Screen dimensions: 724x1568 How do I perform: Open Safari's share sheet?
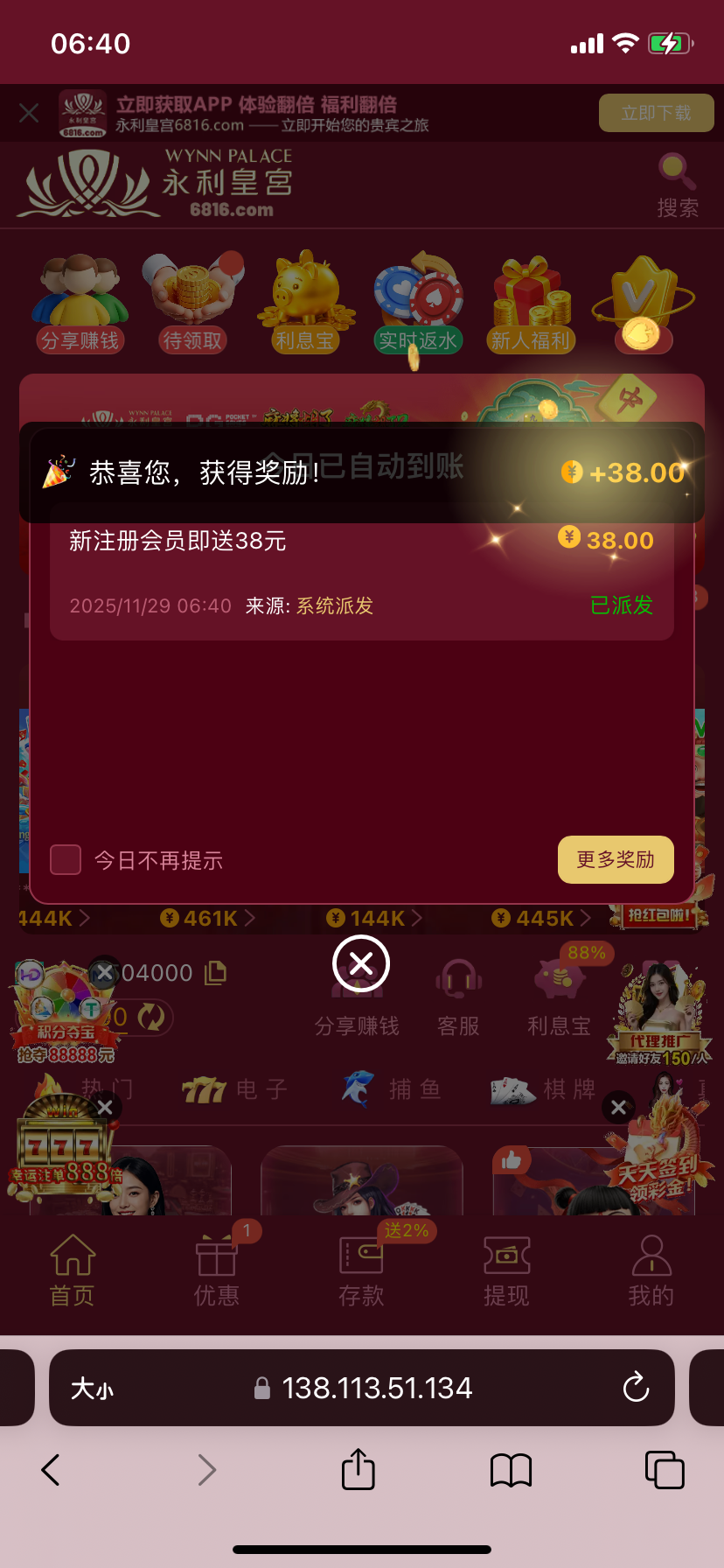358,1469
